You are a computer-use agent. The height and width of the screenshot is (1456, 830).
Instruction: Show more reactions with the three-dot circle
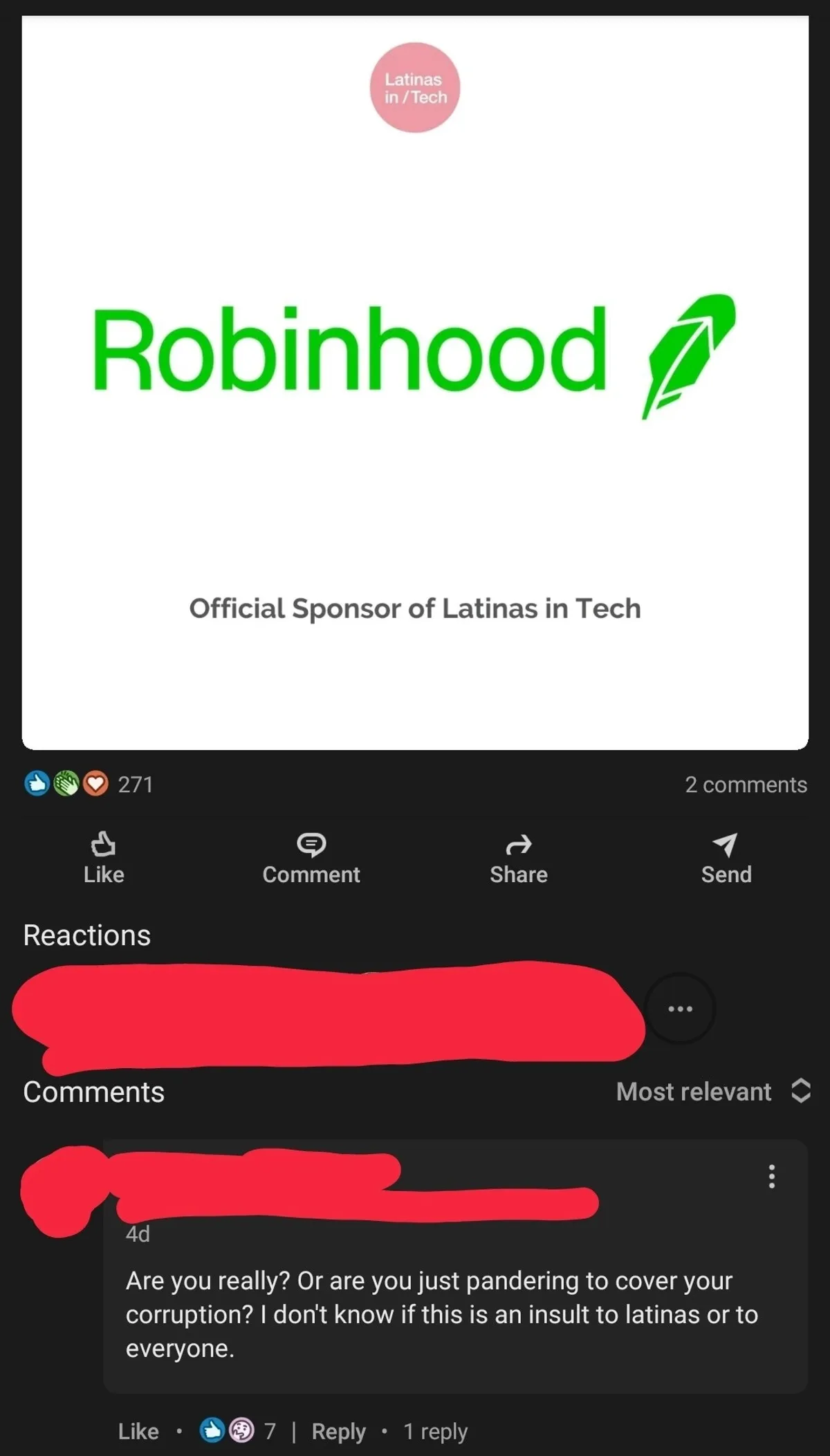(x=681, y=1009)
